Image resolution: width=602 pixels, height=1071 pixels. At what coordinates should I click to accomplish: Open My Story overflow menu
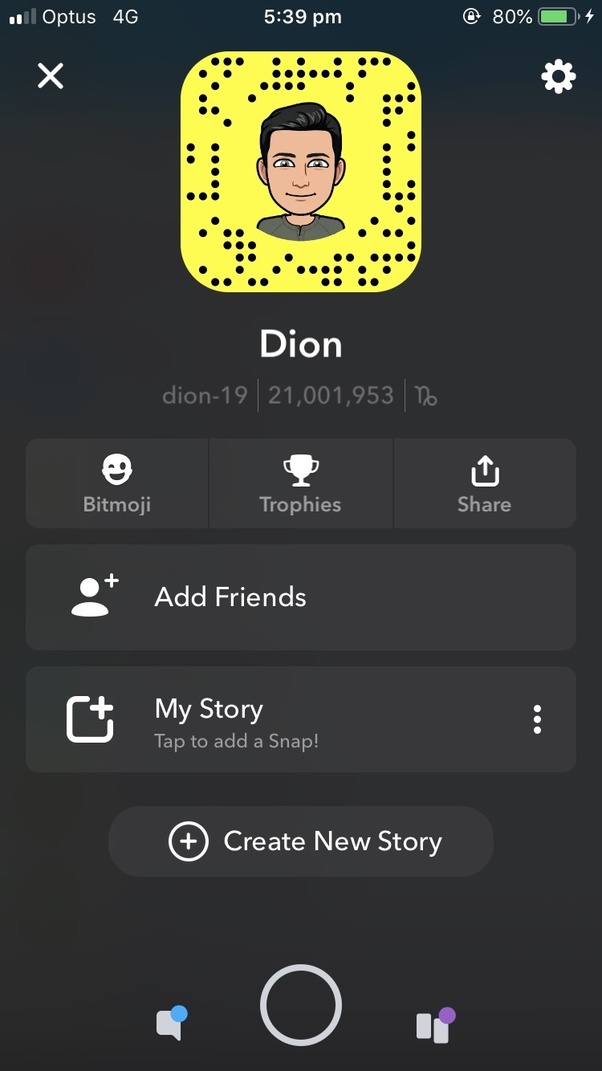[x=537, y=720]
